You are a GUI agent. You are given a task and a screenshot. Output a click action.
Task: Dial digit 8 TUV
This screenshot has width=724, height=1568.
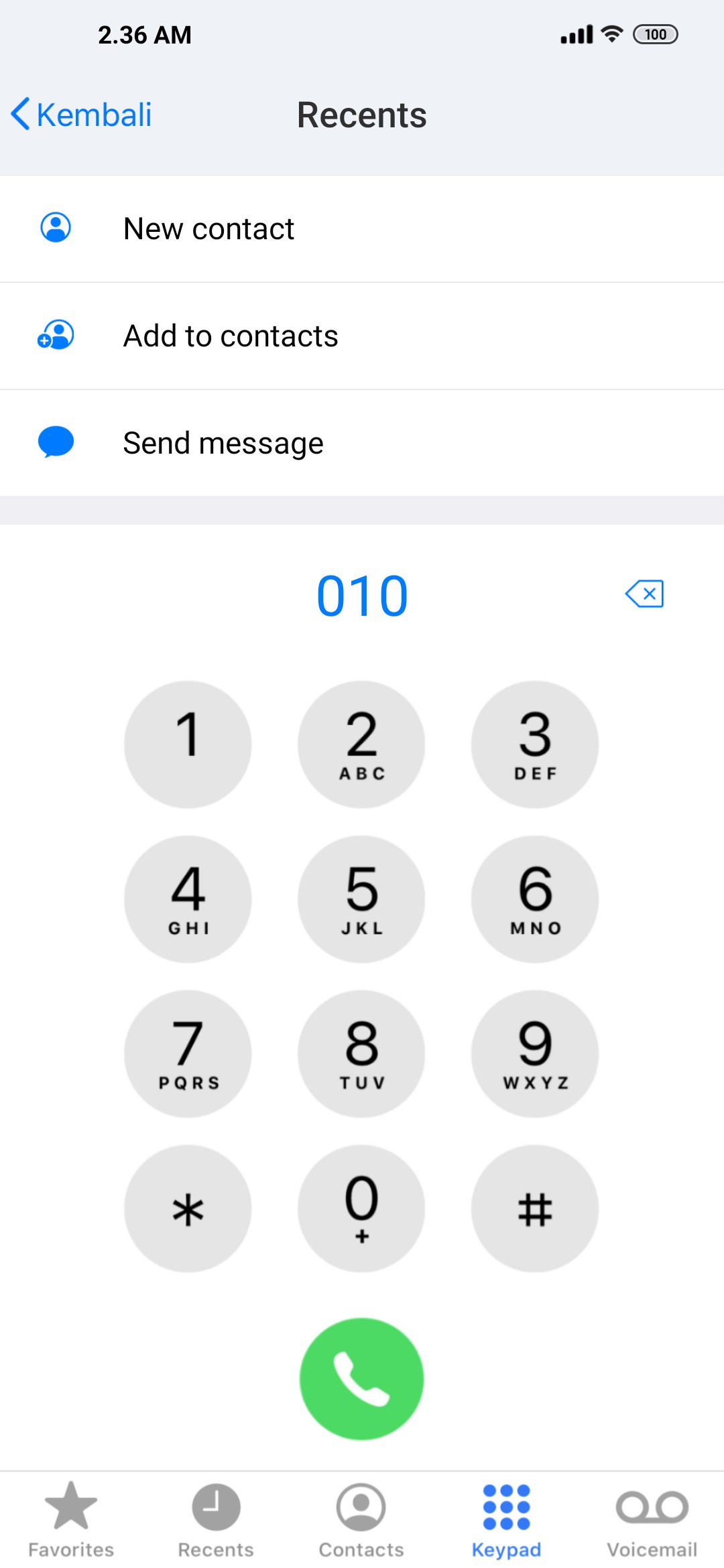click(361, 1054)
